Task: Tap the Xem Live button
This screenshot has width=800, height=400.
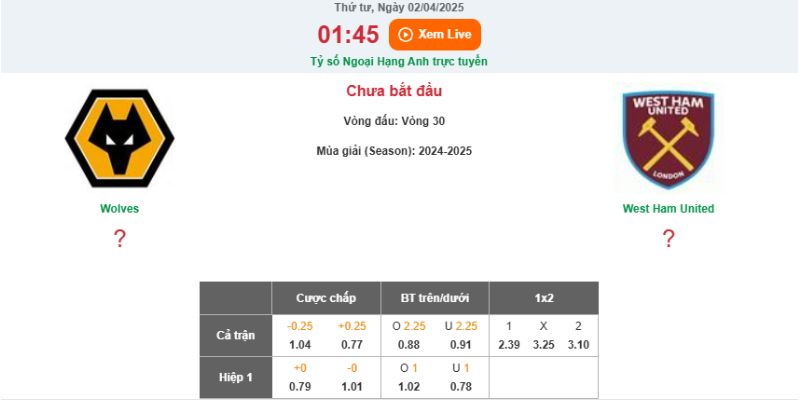Action: (434, 34)
